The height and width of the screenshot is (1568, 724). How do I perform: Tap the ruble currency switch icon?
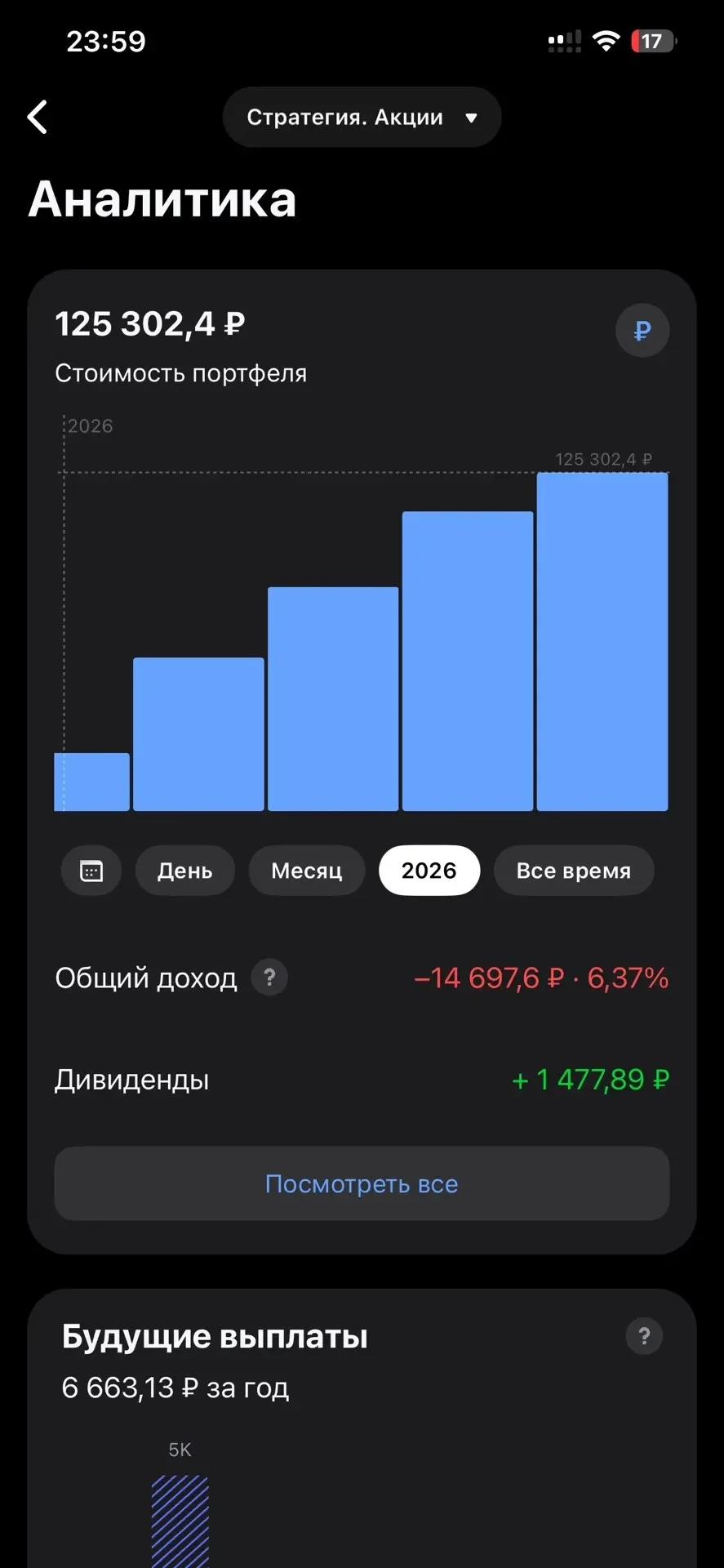[642, 330]
